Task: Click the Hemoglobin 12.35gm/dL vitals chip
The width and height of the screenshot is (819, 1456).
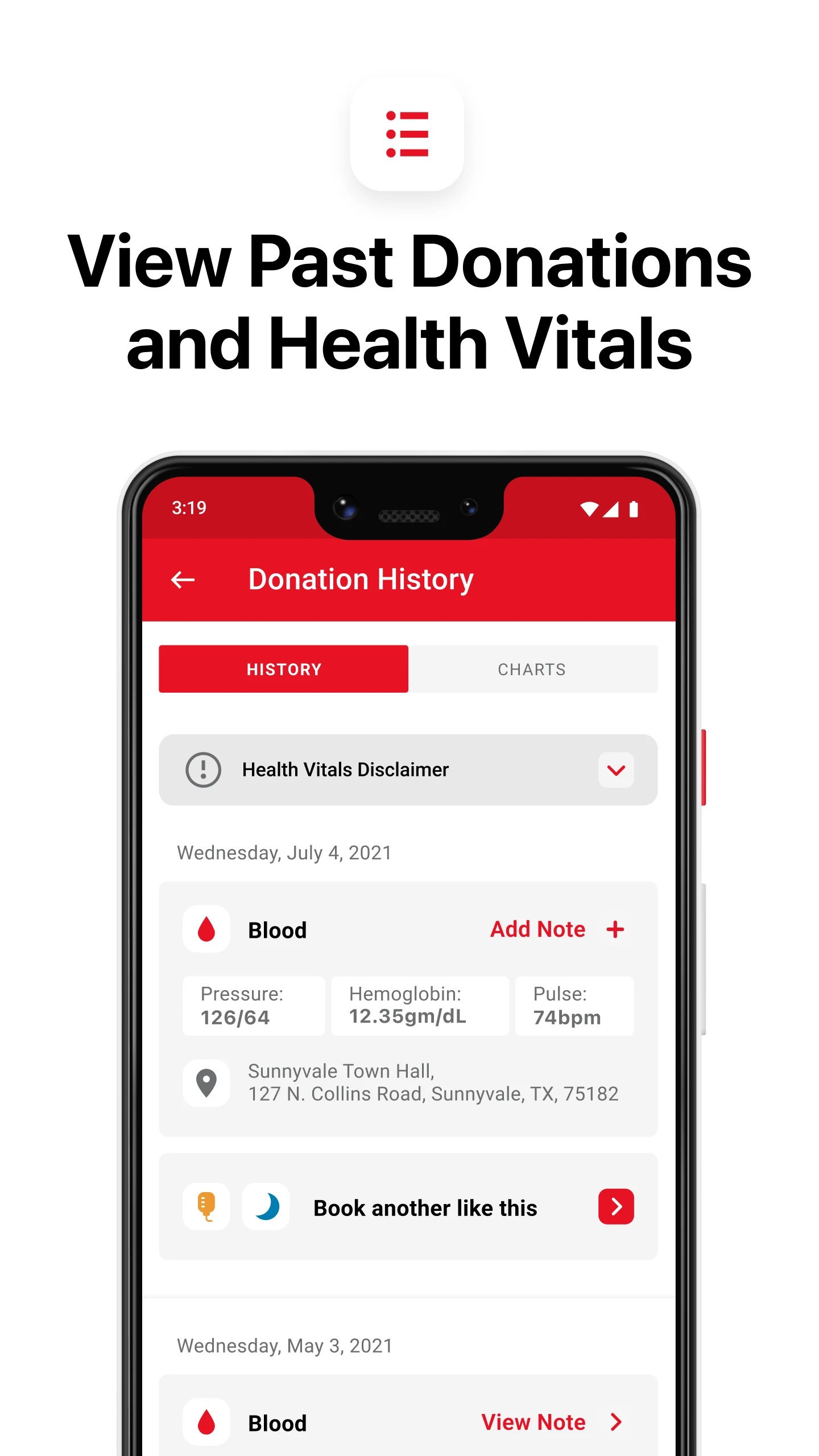Action: pyautogui.click(x=419, y=1006)
